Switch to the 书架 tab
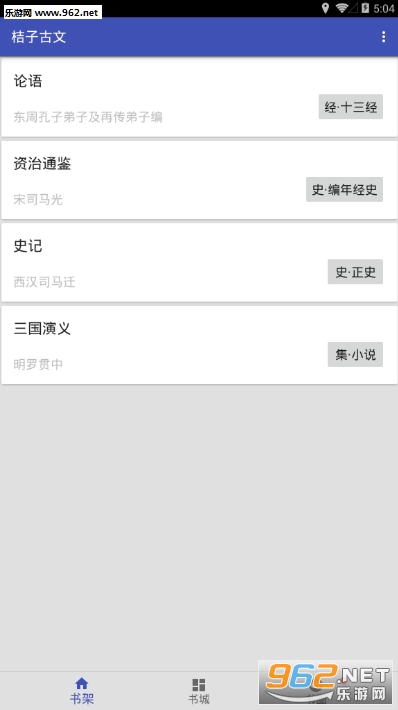This screenshot has height=710, width=398. [82, 691]
